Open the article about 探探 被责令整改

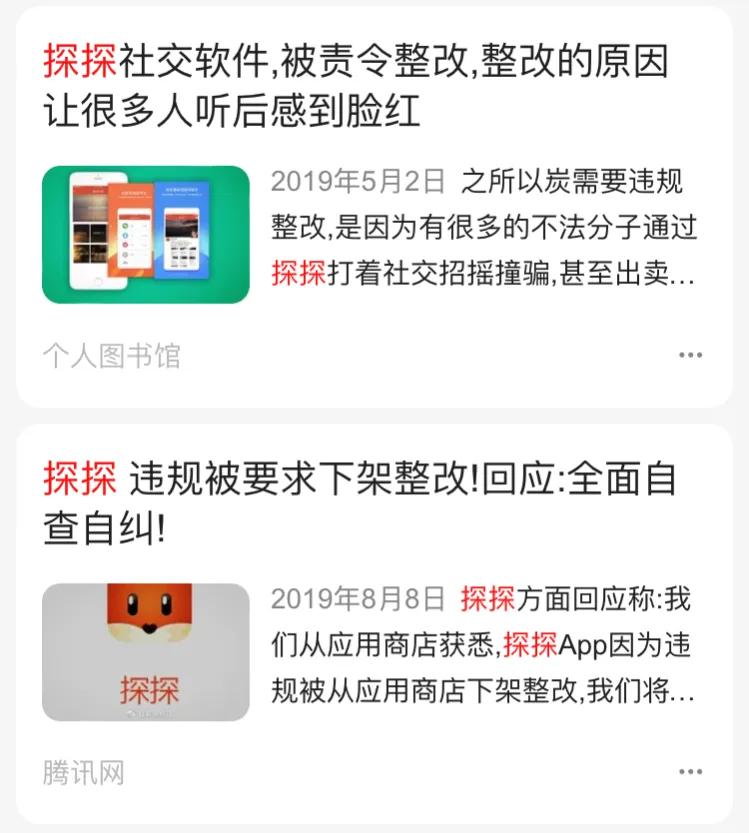[360, 80]
